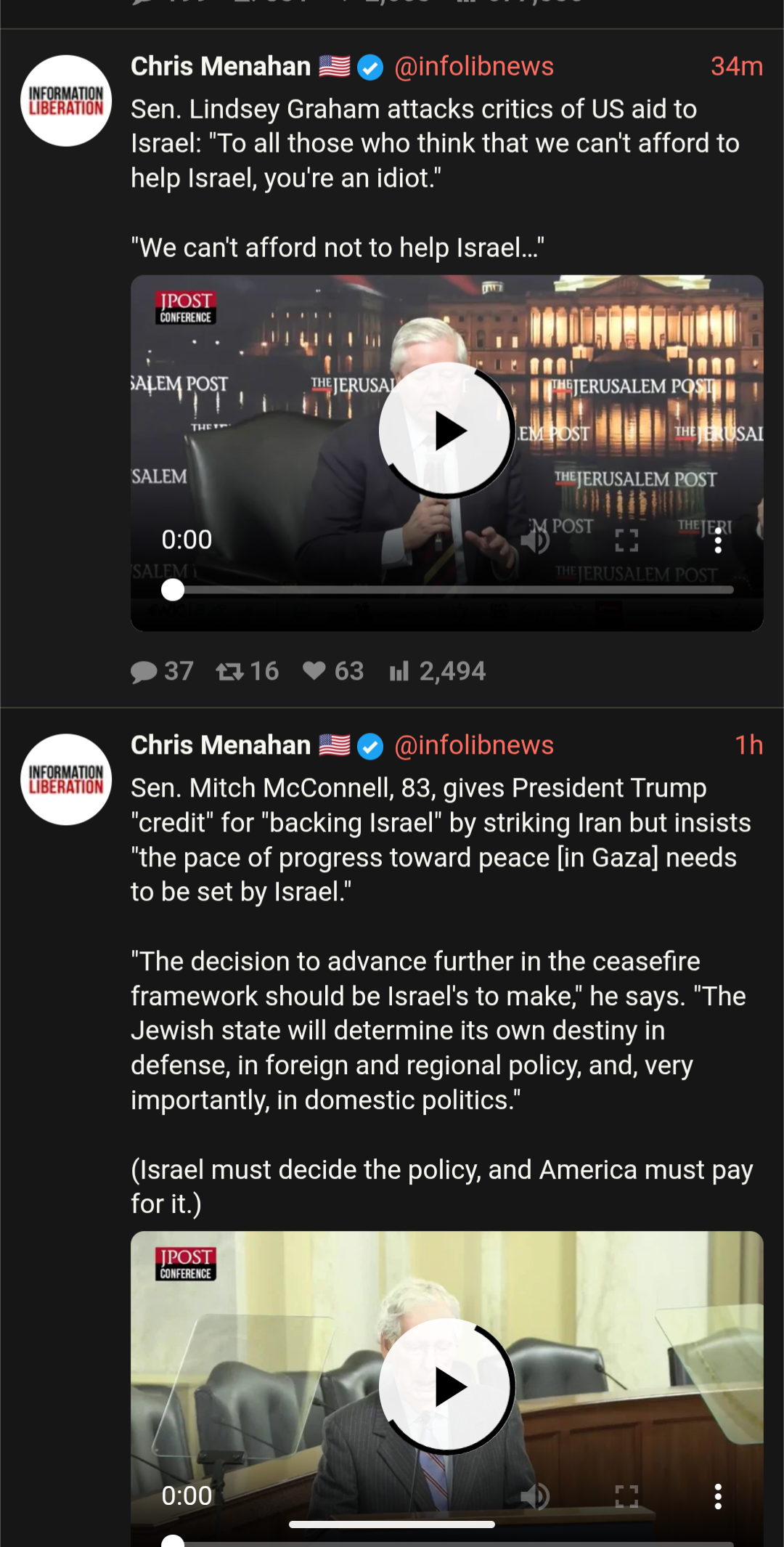784x1547 pixels.
Task: Open the 34m timestamp link
Action: (x=736, y=66)
